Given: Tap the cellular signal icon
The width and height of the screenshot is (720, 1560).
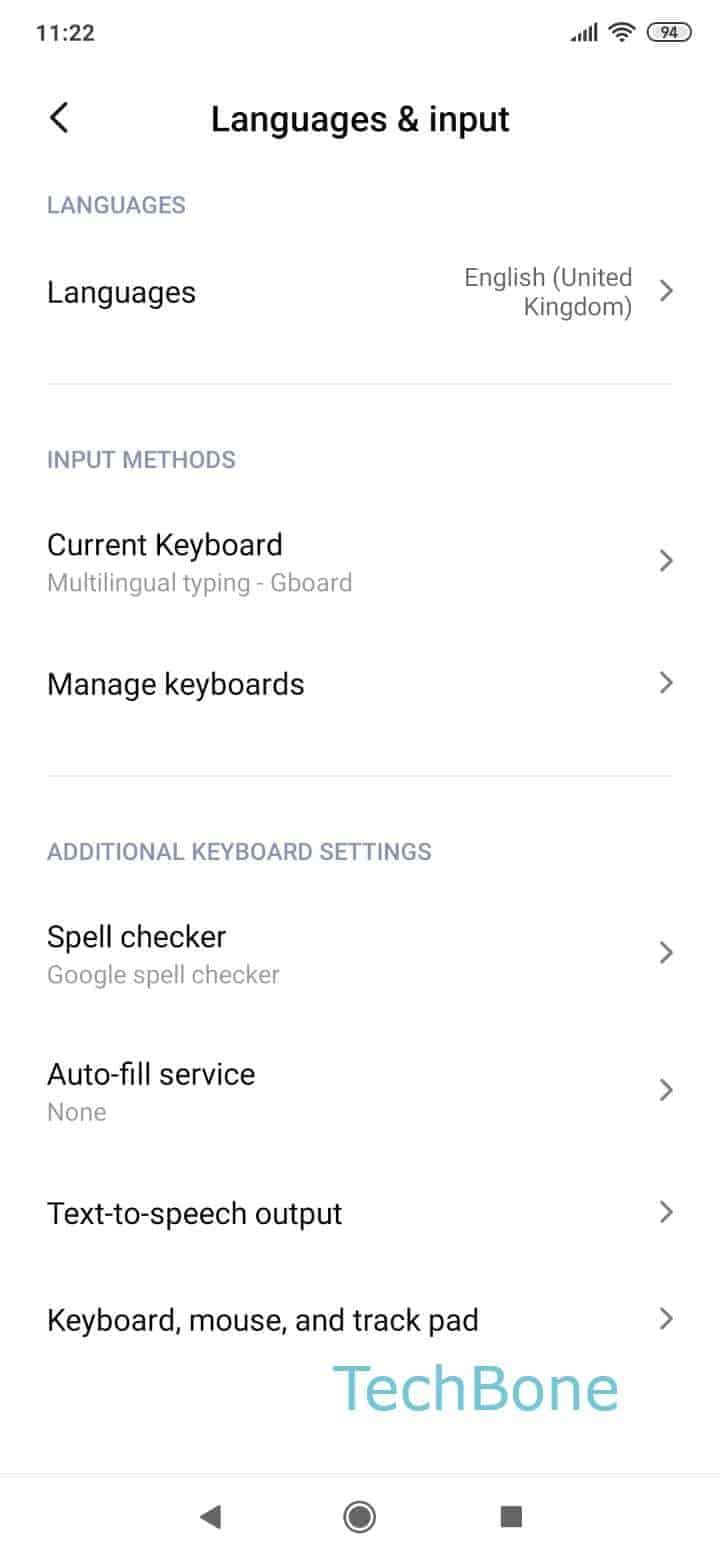Looking at the screenshot, I should pyautogui.click(x=583, y=32).
